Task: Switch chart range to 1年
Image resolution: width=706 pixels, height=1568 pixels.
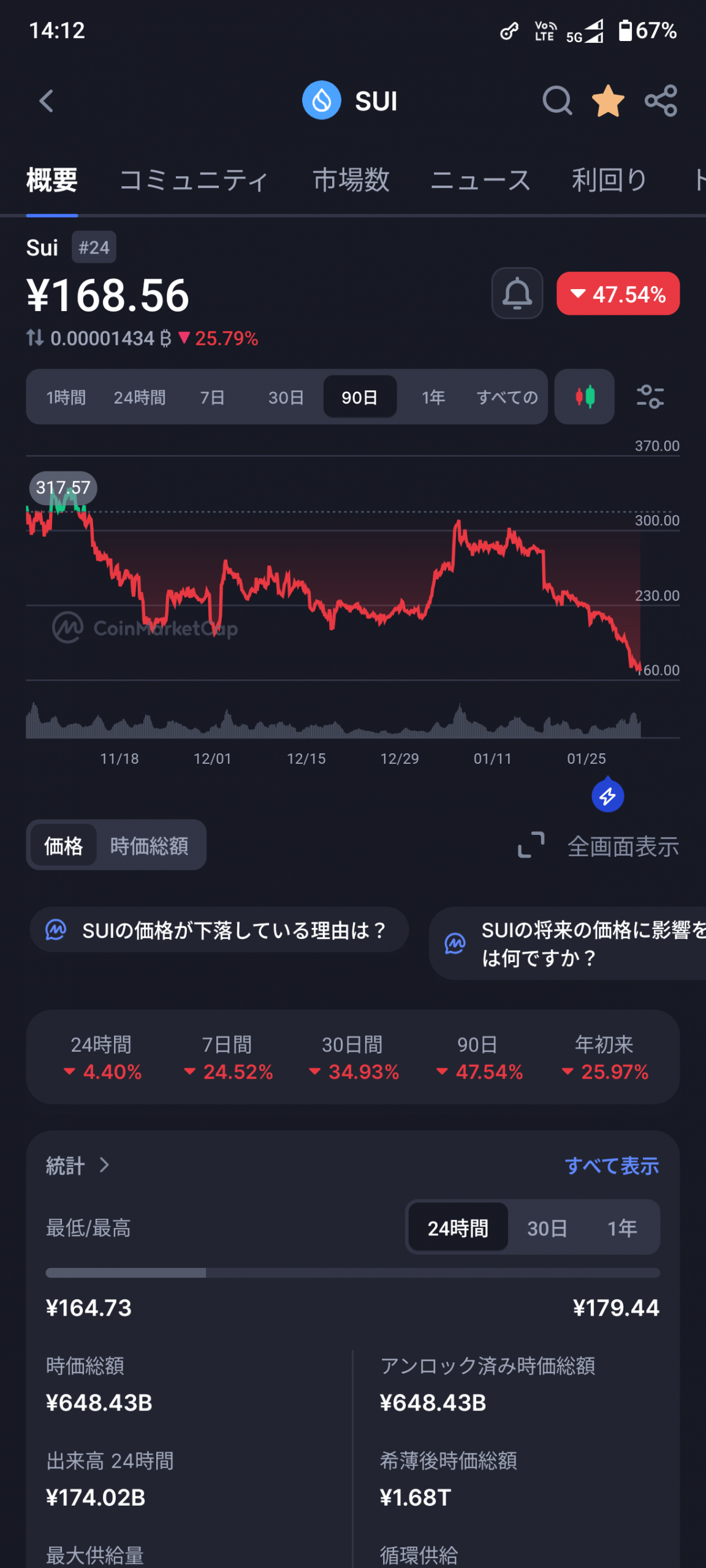Action: [x=433, y=398]
